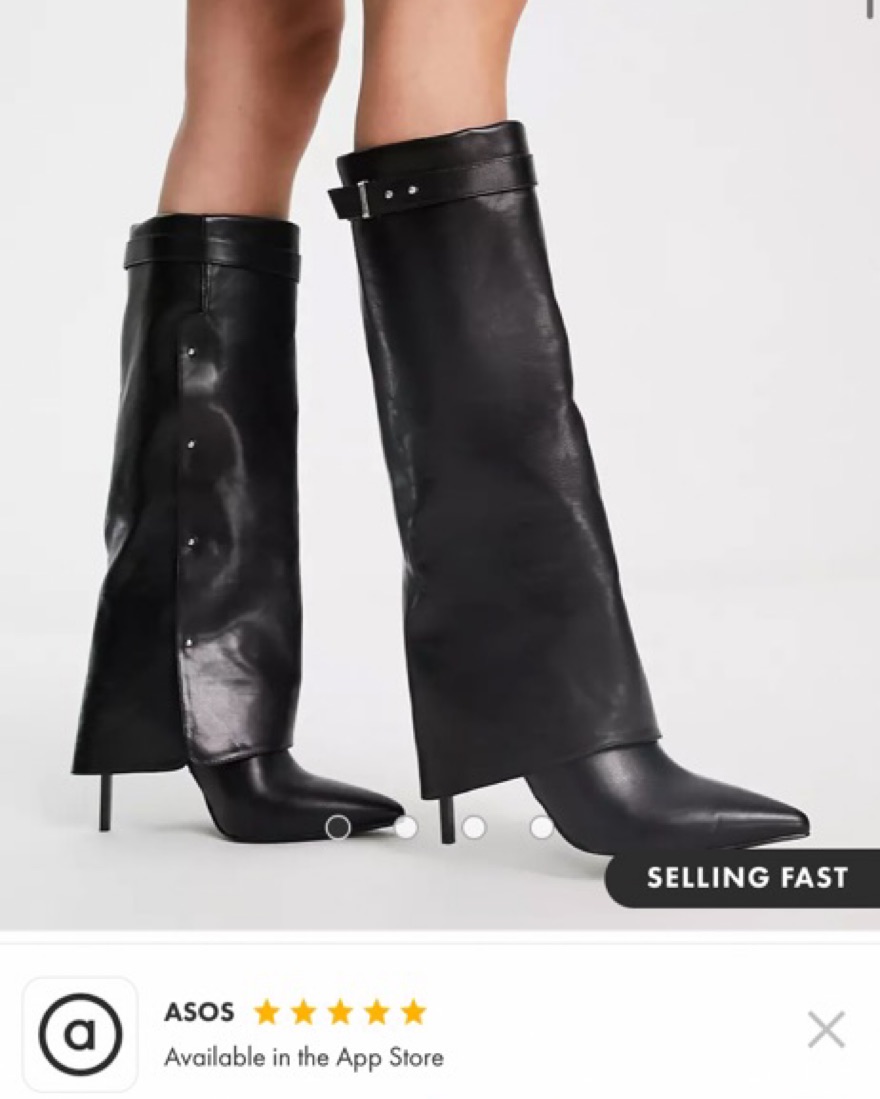Viewport: 880px width, 1099px height.
Task: Open the ASOS app banner
Action: click(300, 1034)
